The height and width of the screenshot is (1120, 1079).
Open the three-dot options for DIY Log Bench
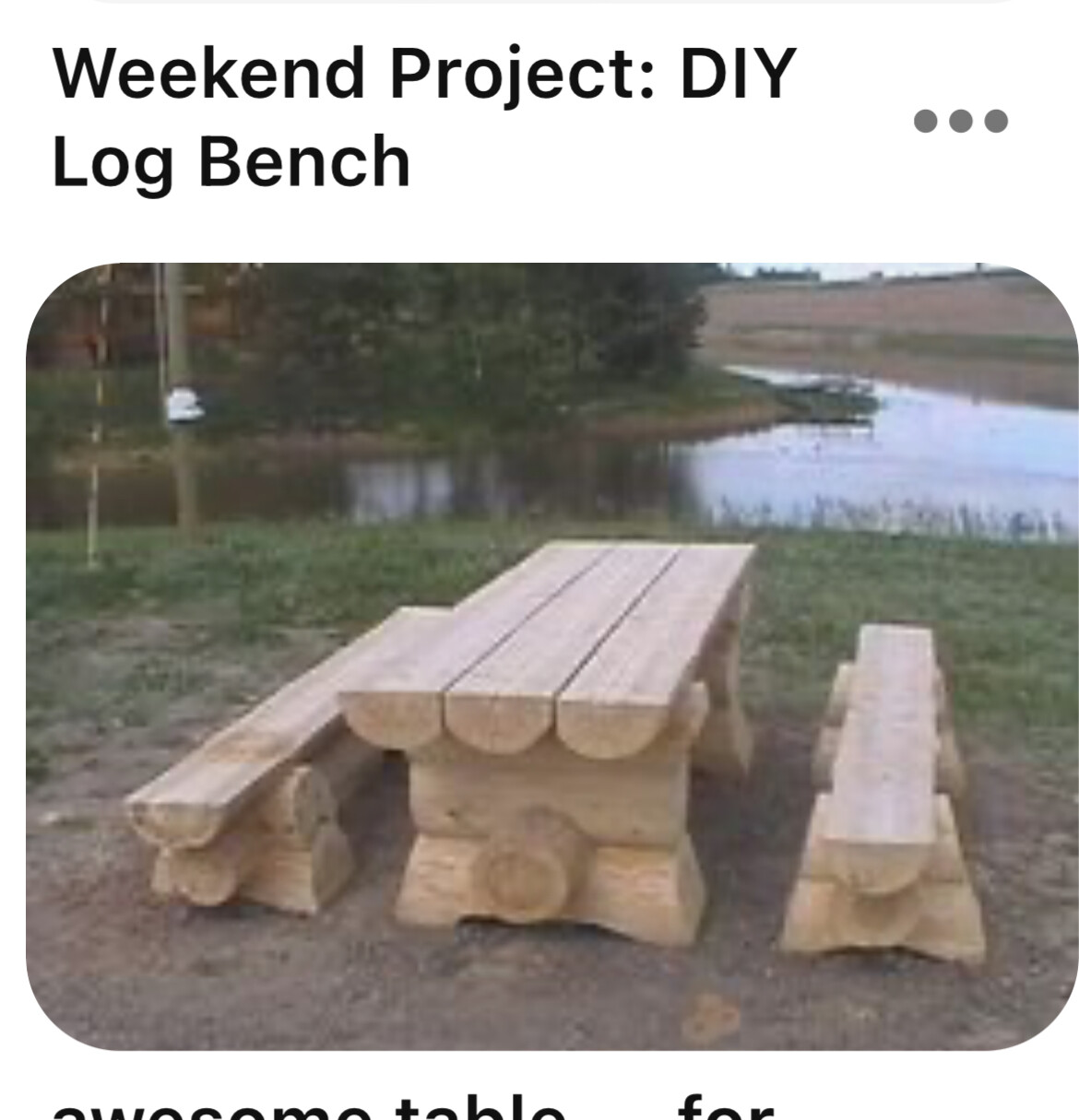tap(960, 121)
